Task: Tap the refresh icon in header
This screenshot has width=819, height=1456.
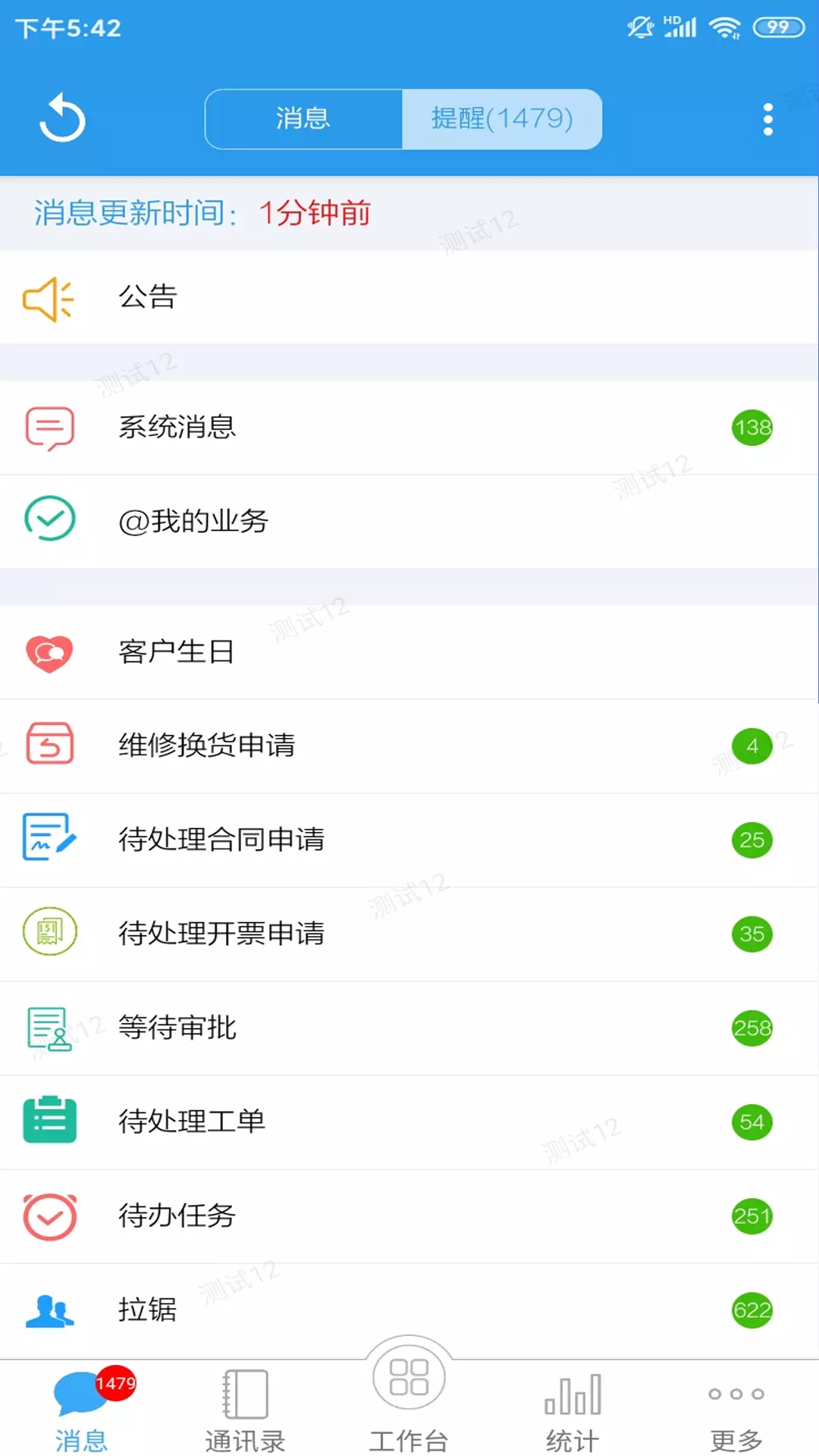Action: [x=62, y=118]
